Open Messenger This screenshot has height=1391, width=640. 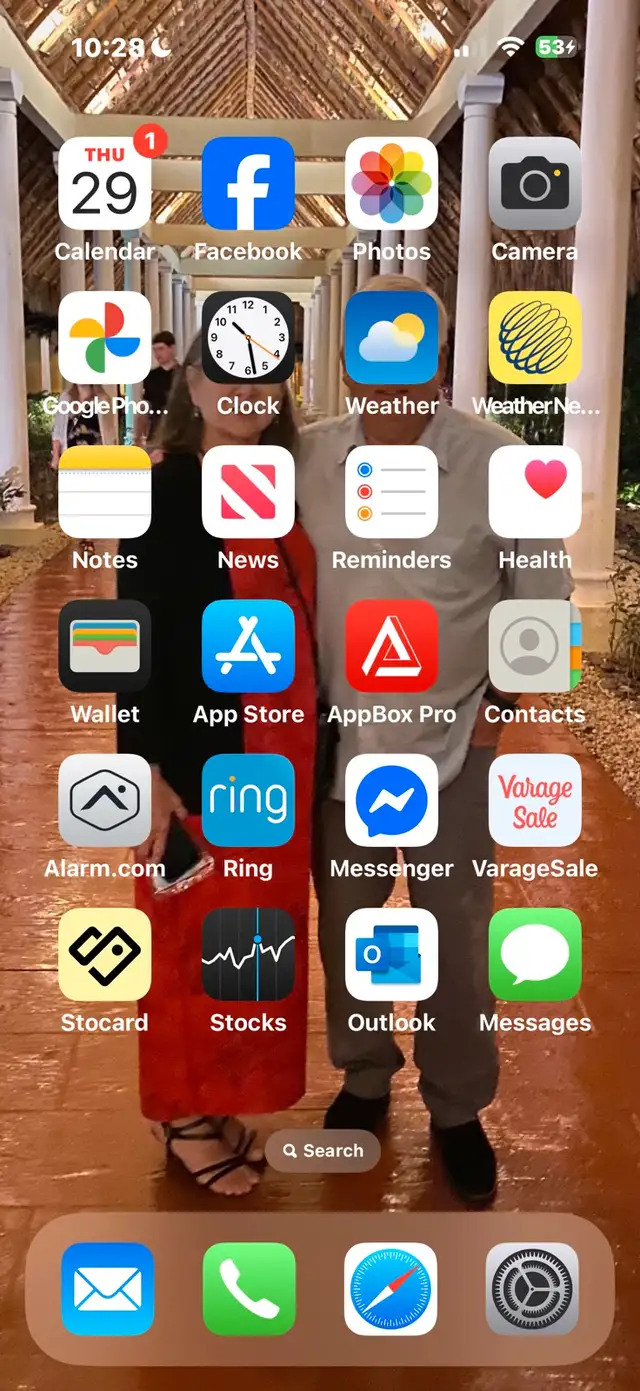click(391, 800)
